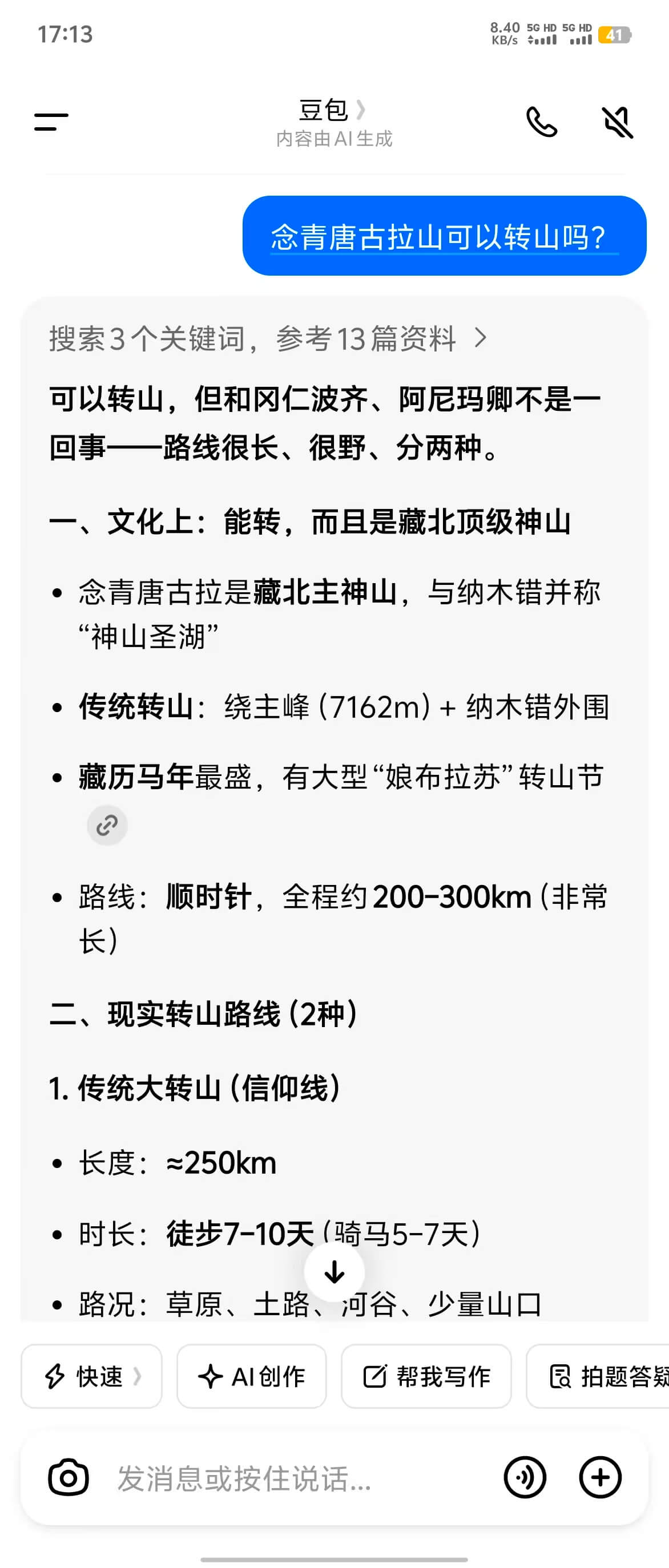The image size is (669, 1568).
Task: Select the 帮我写作 chip
Action: point(426,1376)
